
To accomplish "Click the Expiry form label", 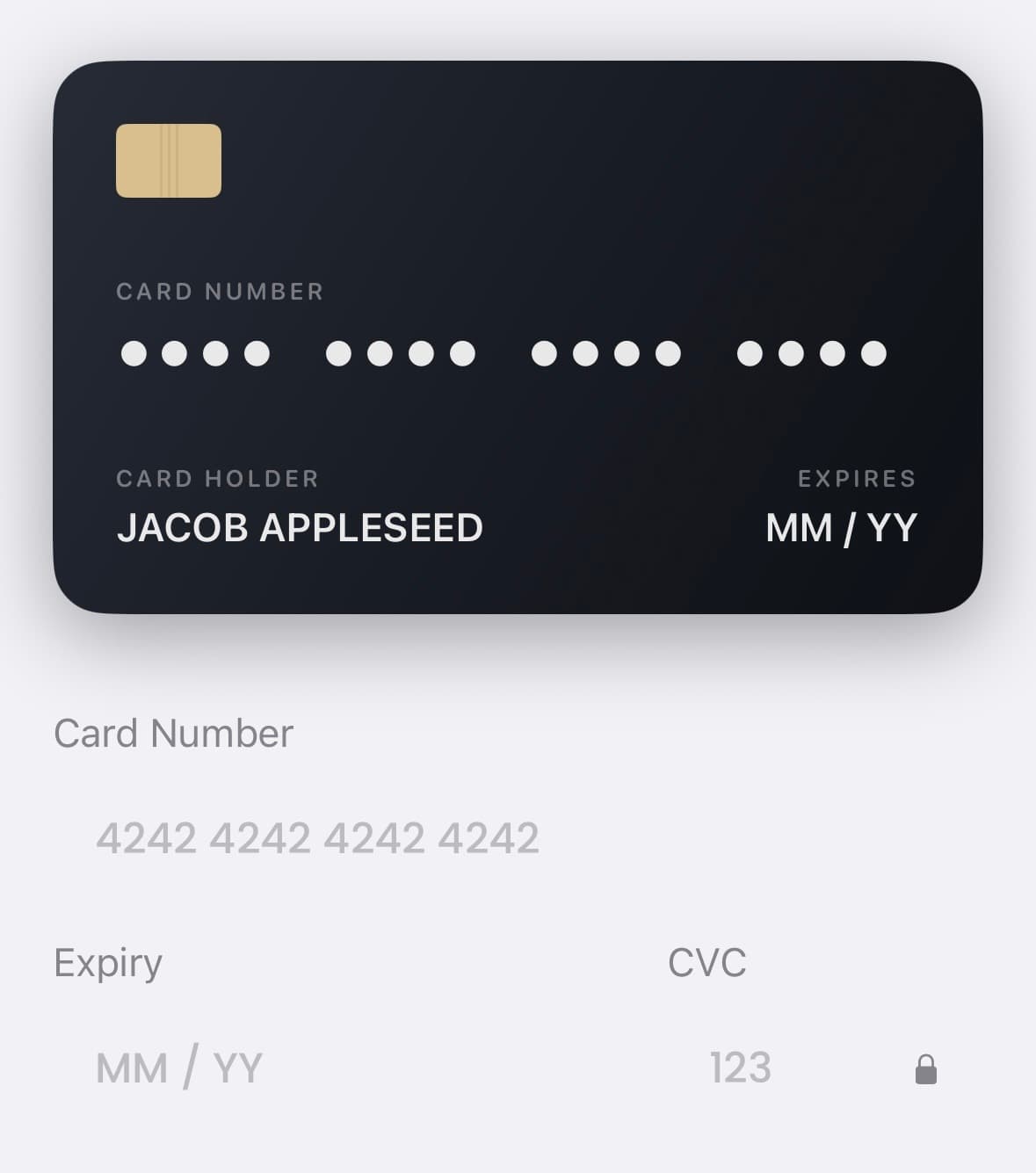I will (107, 963).
